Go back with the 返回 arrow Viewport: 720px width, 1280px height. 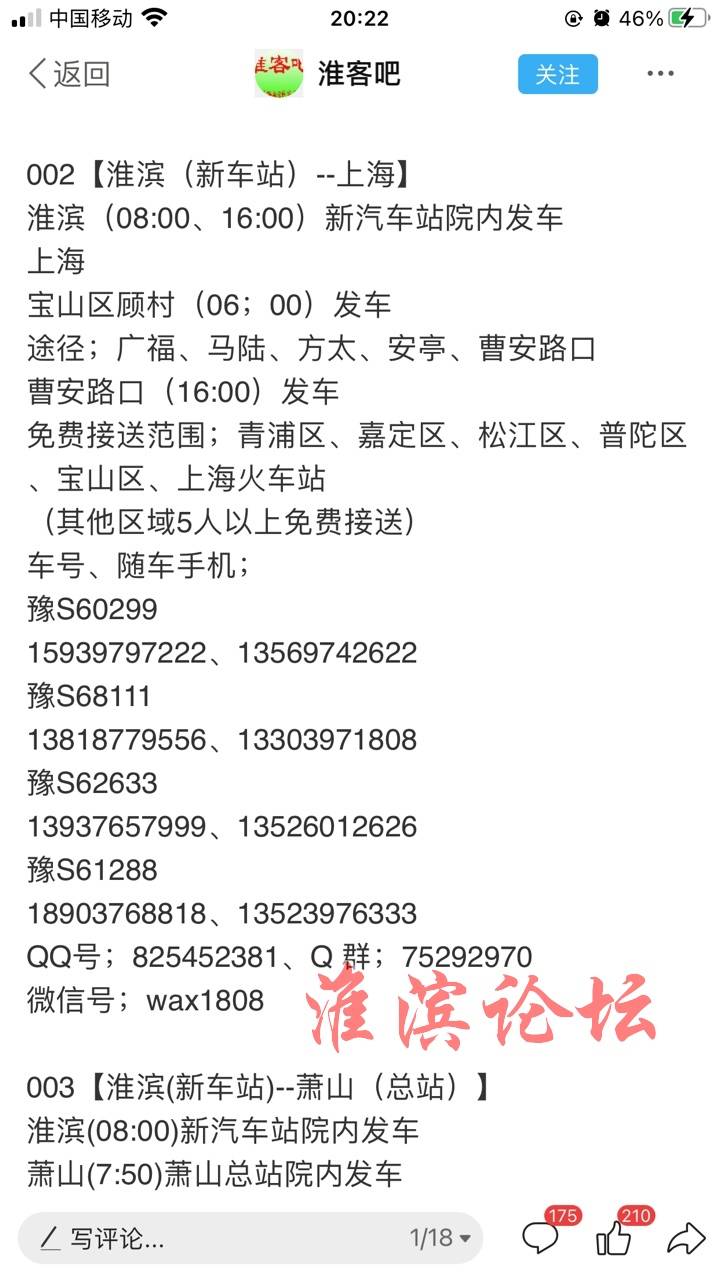(68, 74)
